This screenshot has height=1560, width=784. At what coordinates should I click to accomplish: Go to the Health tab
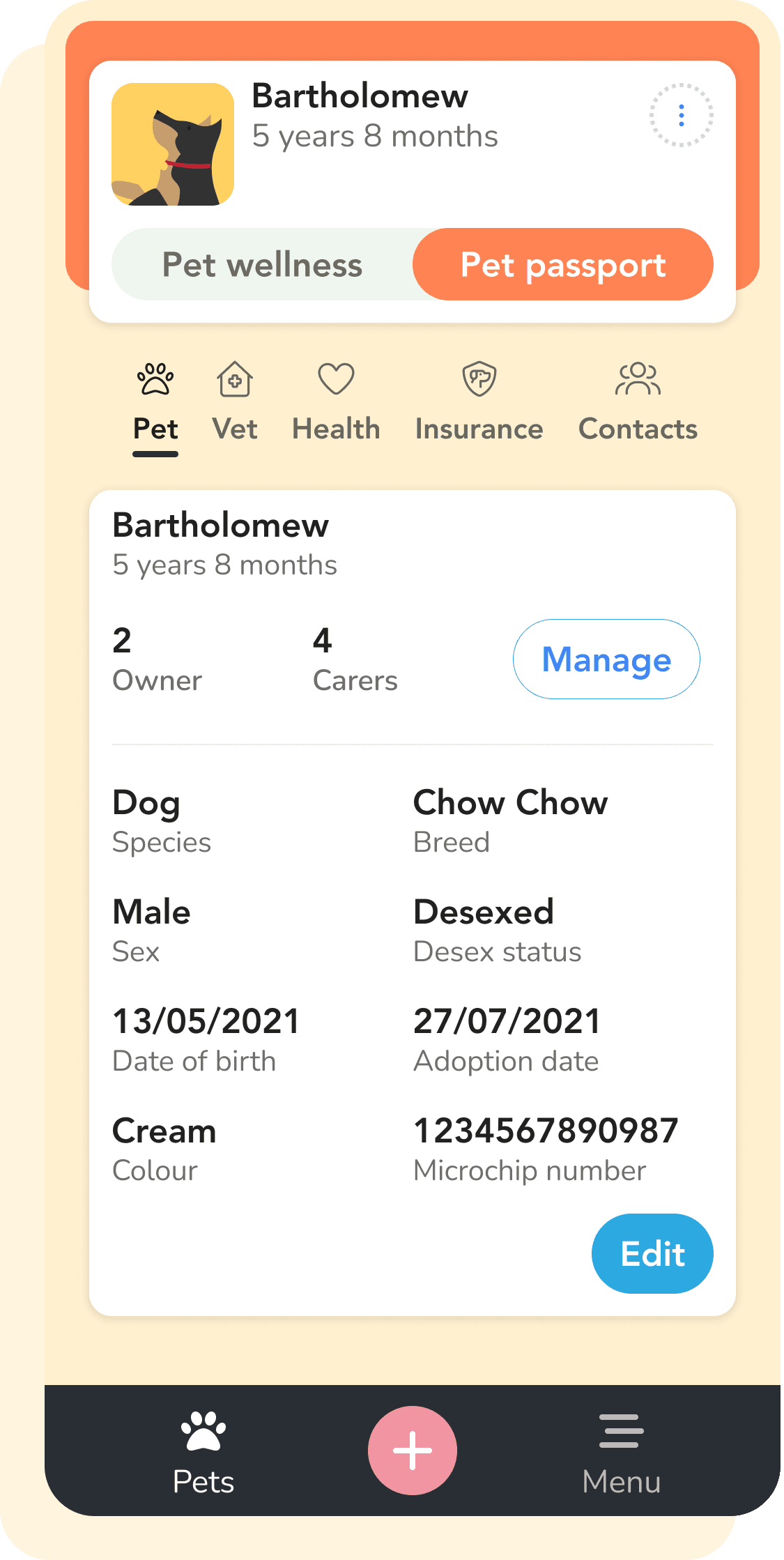tap(336, 402)
